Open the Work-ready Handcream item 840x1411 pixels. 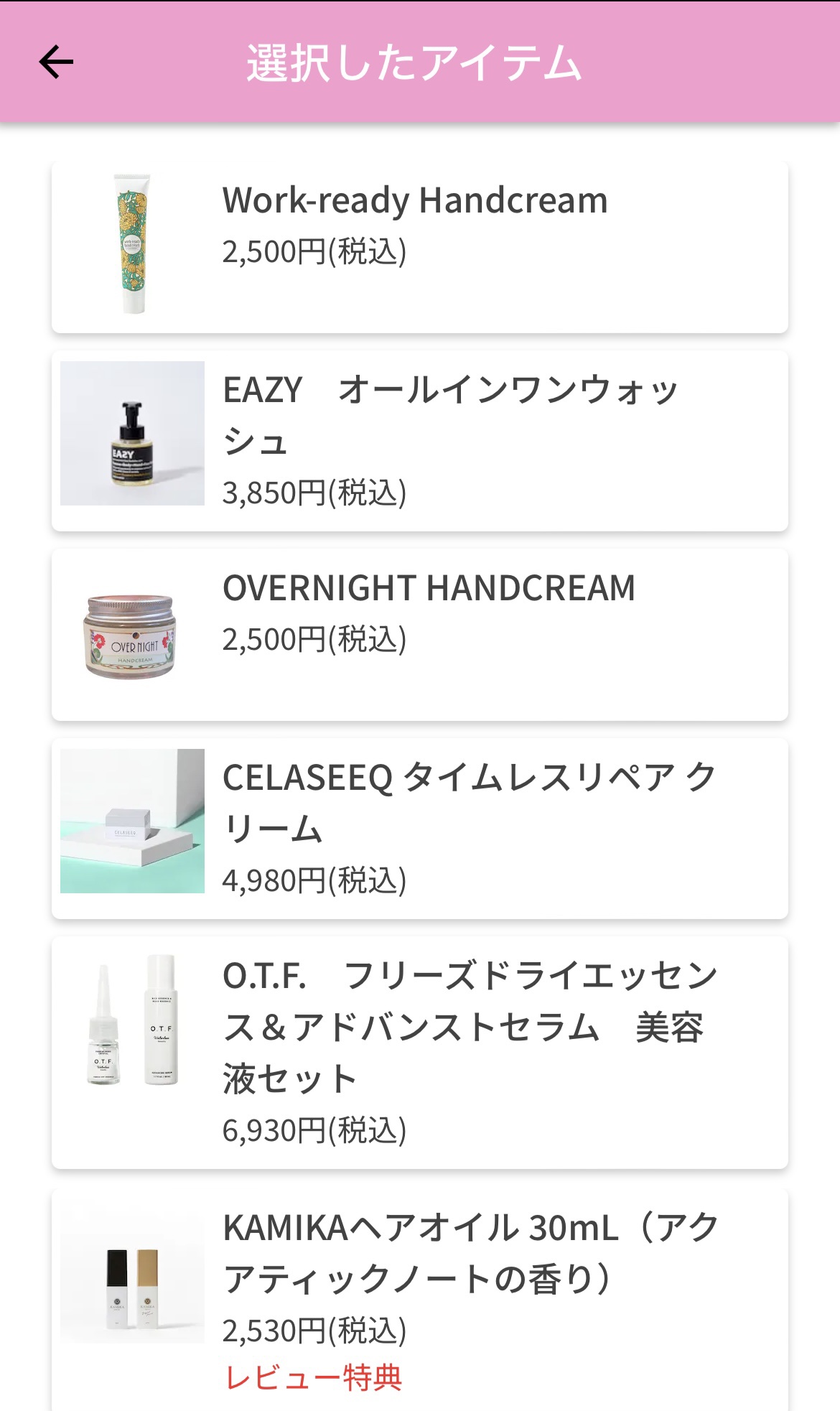(x=419, y=246)
